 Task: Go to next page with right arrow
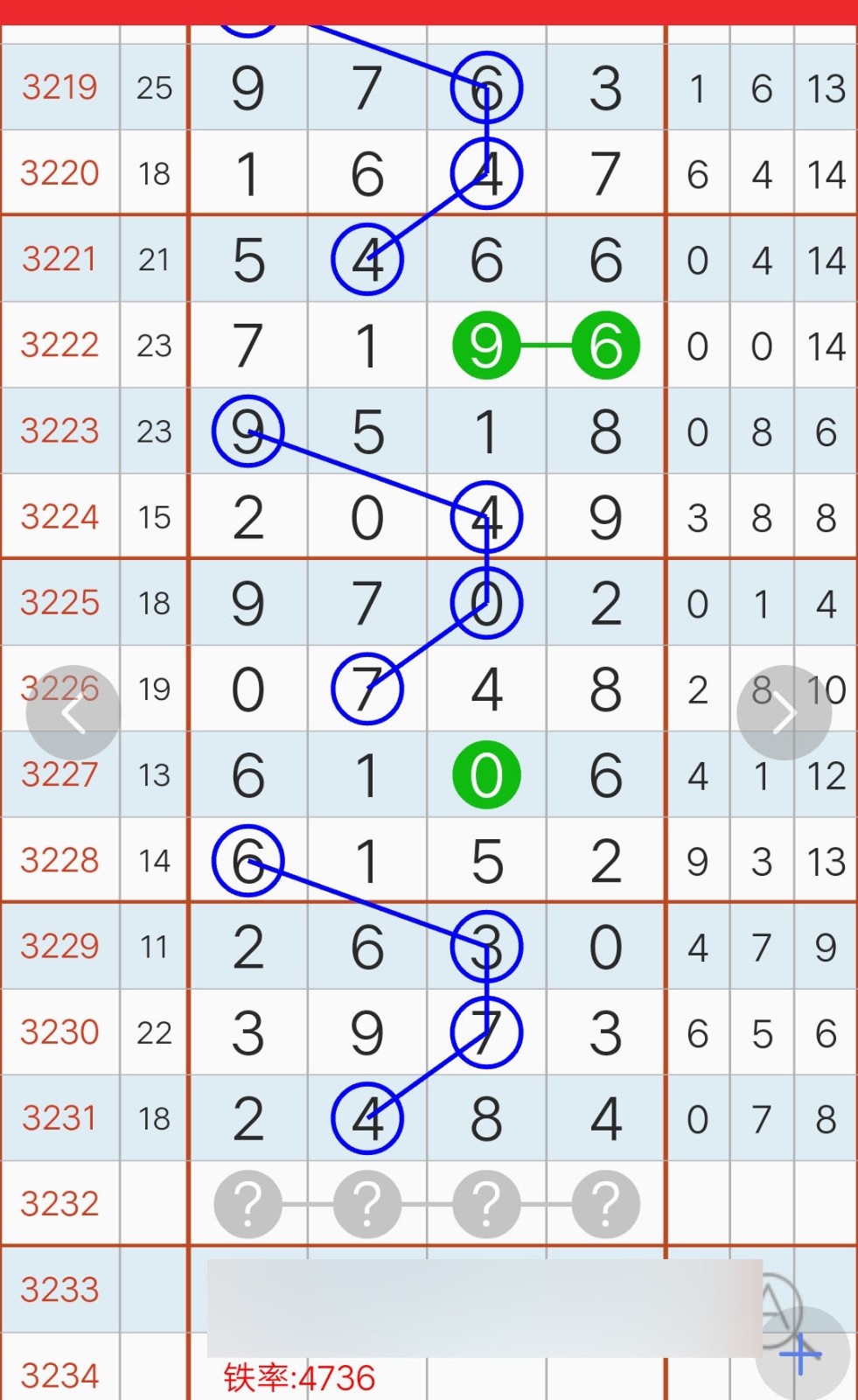pos(784,713)
